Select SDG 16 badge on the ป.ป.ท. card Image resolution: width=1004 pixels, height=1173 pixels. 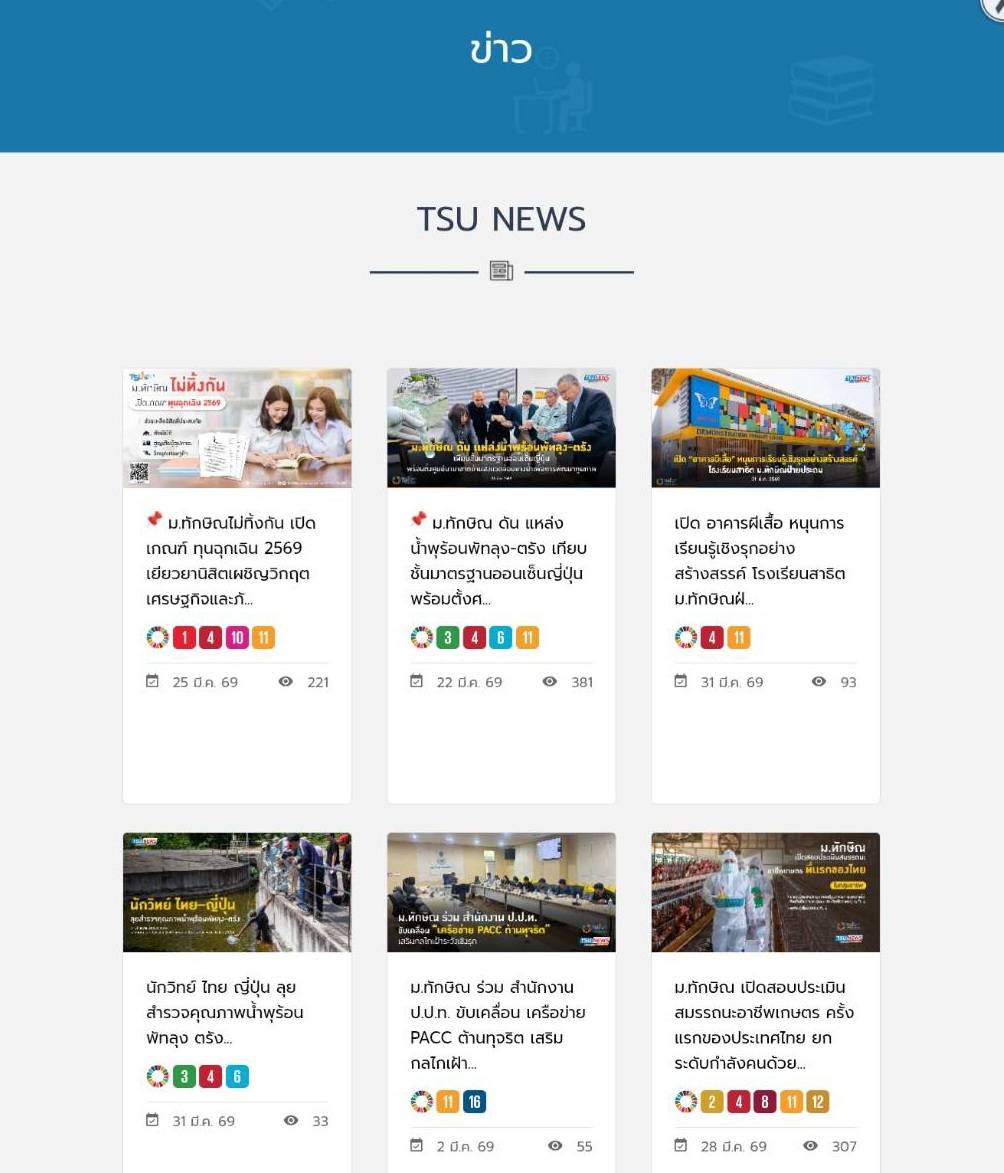pyautogui.click(x=474, y=1102)
